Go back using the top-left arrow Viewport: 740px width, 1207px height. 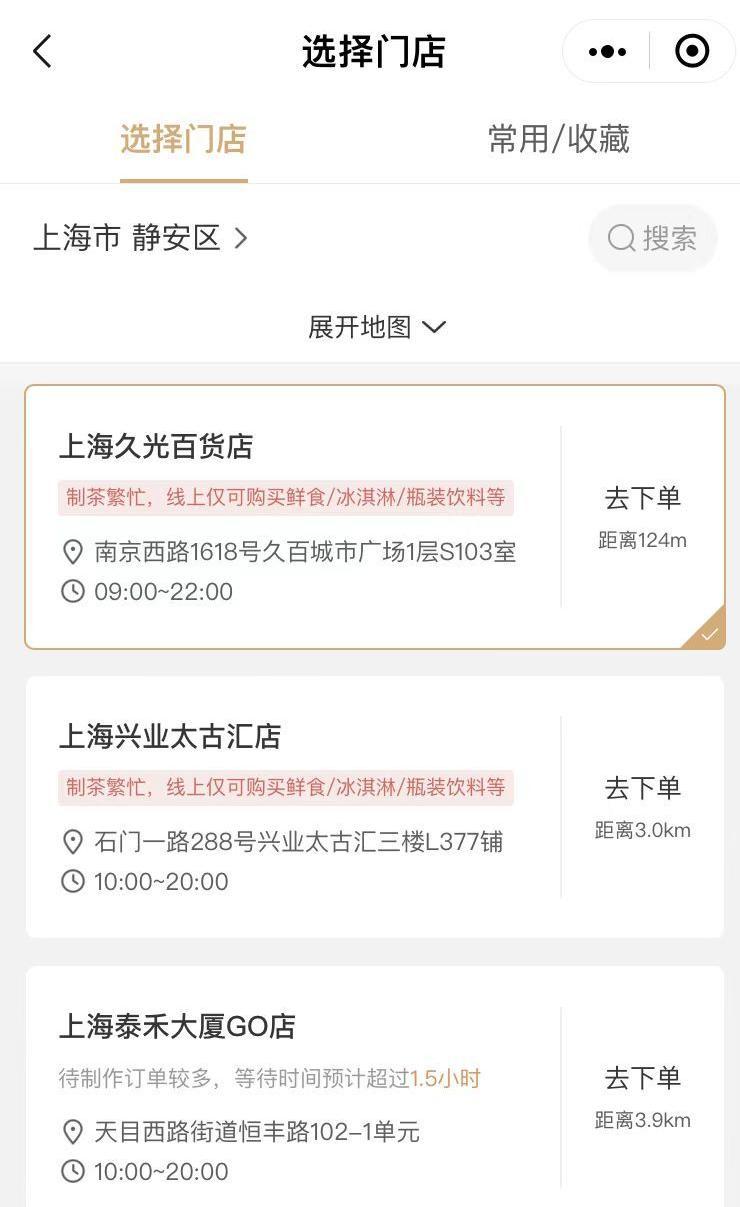click(x=42, y=52)
